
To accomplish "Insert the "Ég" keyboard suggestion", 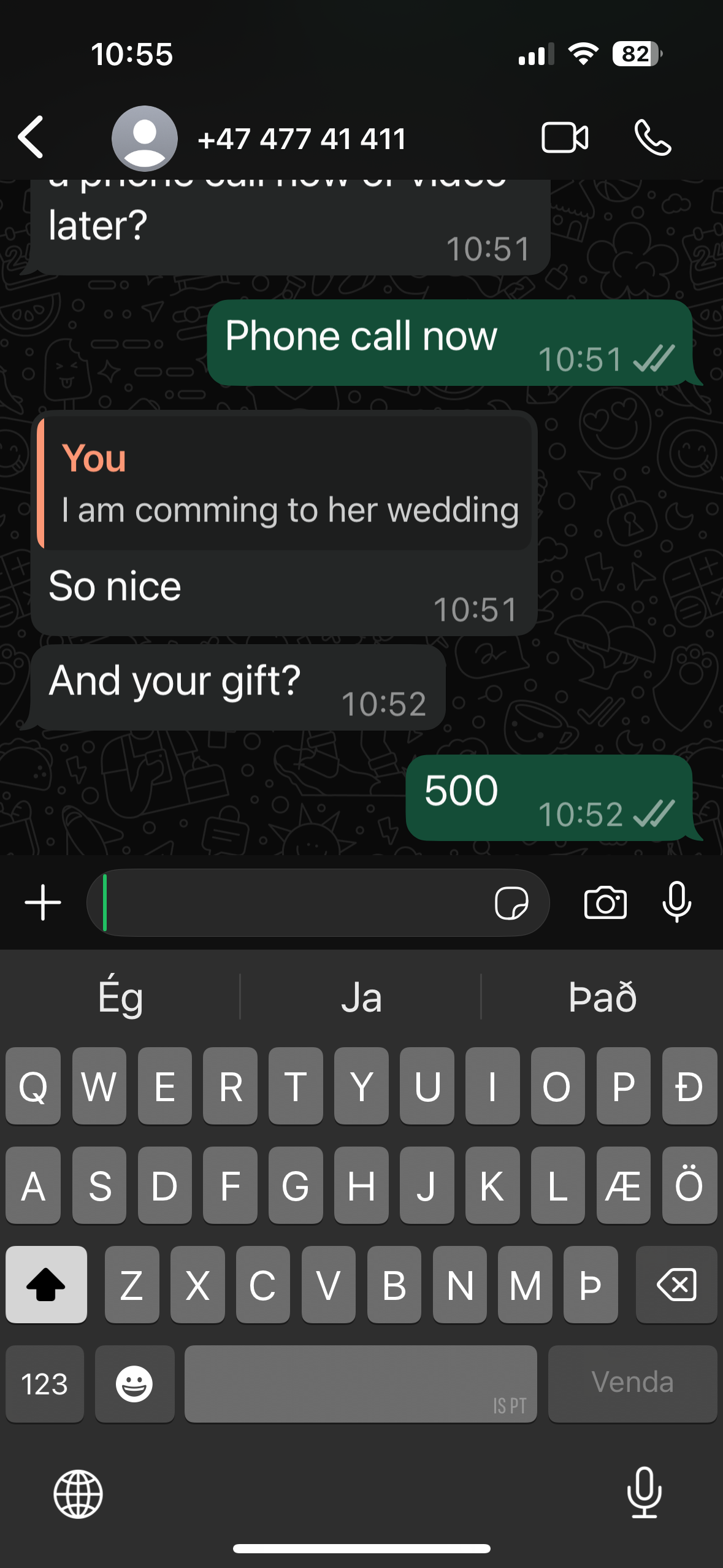I will (x=121, y=997).
